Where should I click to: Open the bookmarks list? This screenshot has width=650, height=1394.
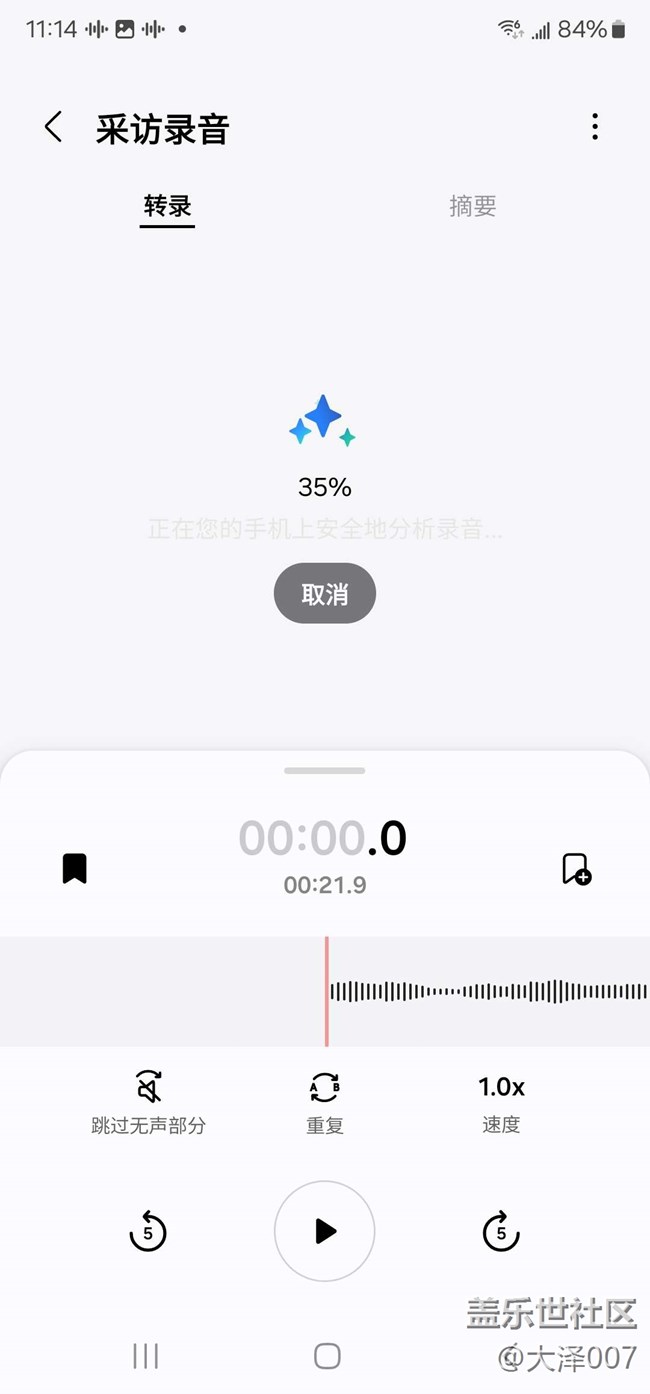(75, 868)
